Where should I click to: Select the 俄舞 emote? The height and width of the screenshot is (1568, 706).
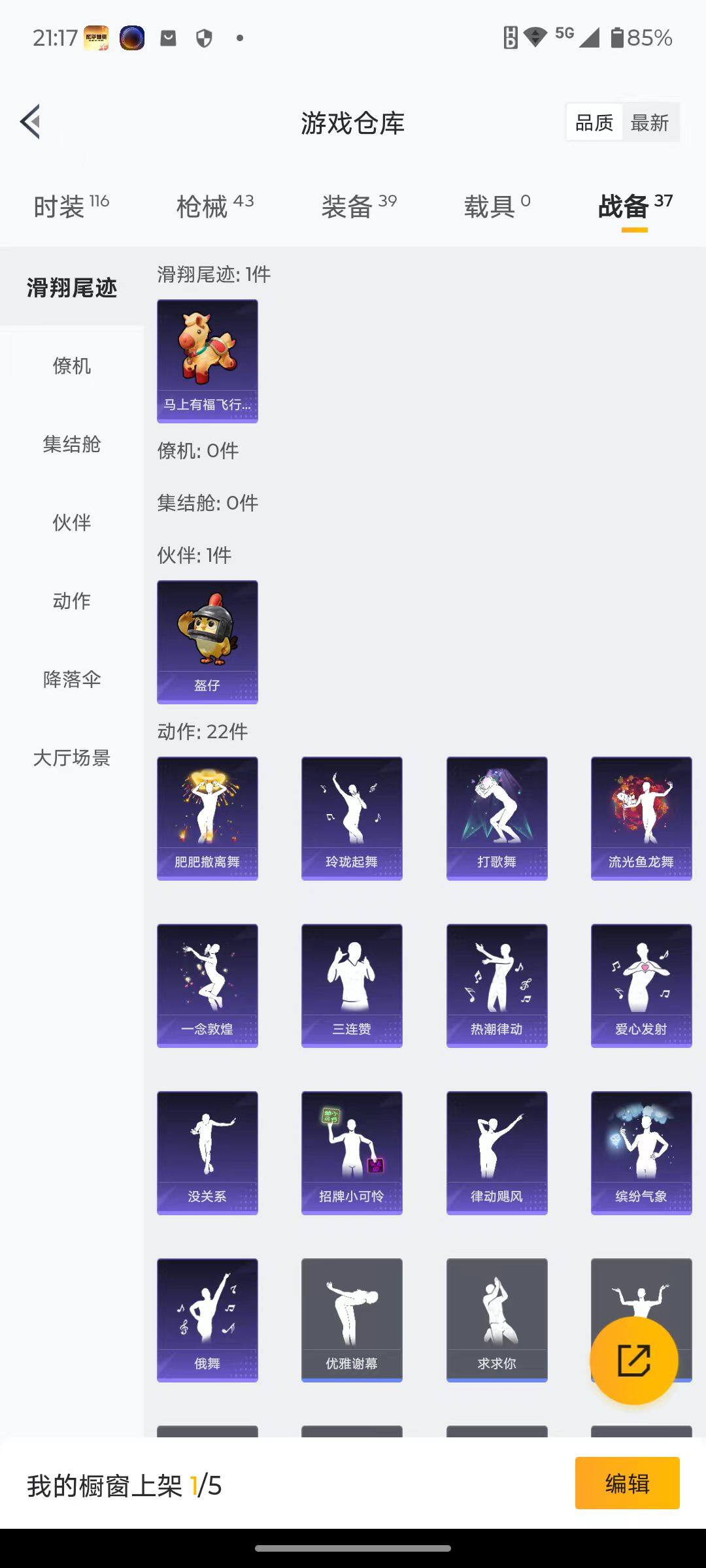207,1318
